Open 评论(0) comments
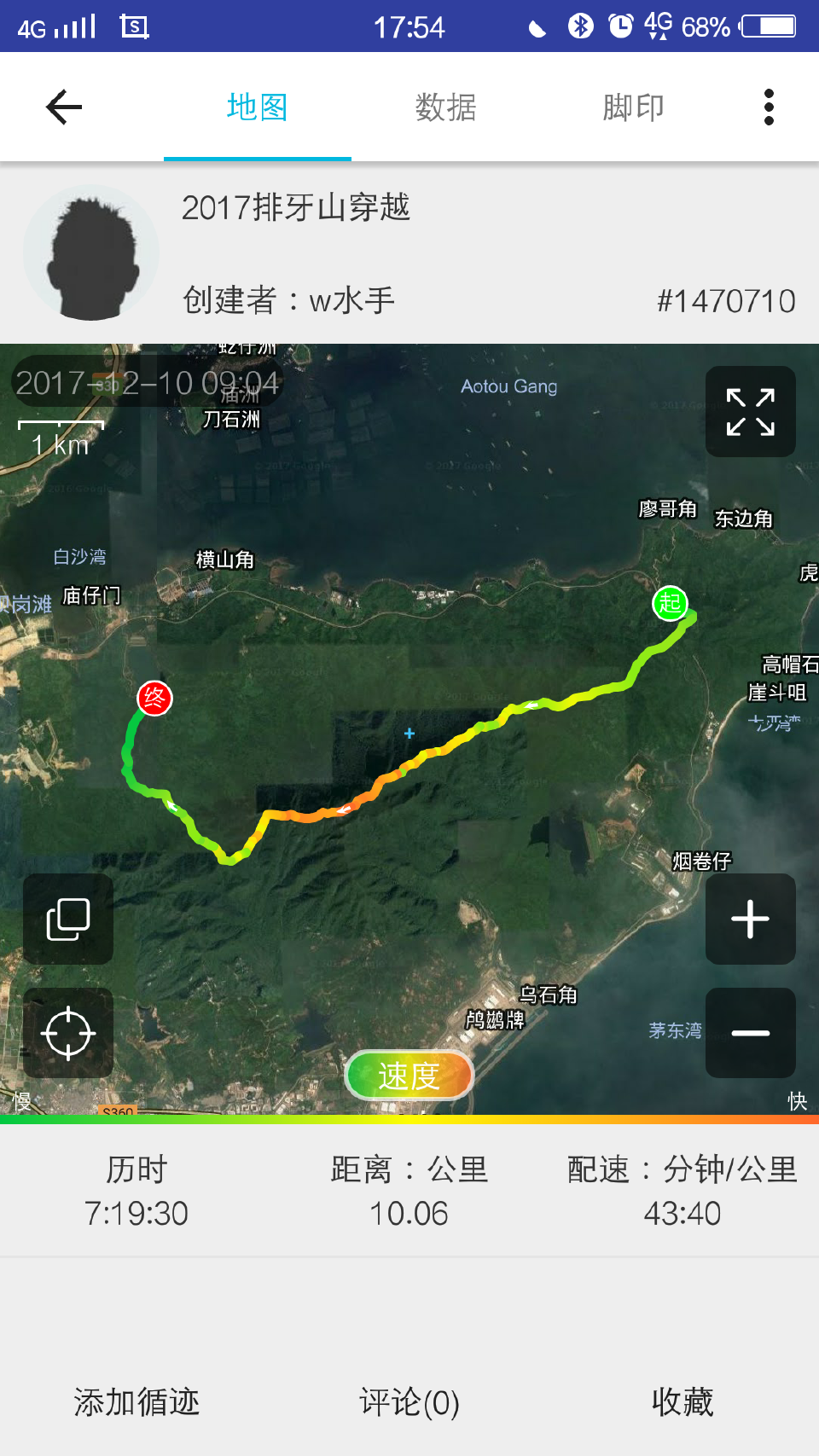The image size is (819, 1456). coord(409,1402)
